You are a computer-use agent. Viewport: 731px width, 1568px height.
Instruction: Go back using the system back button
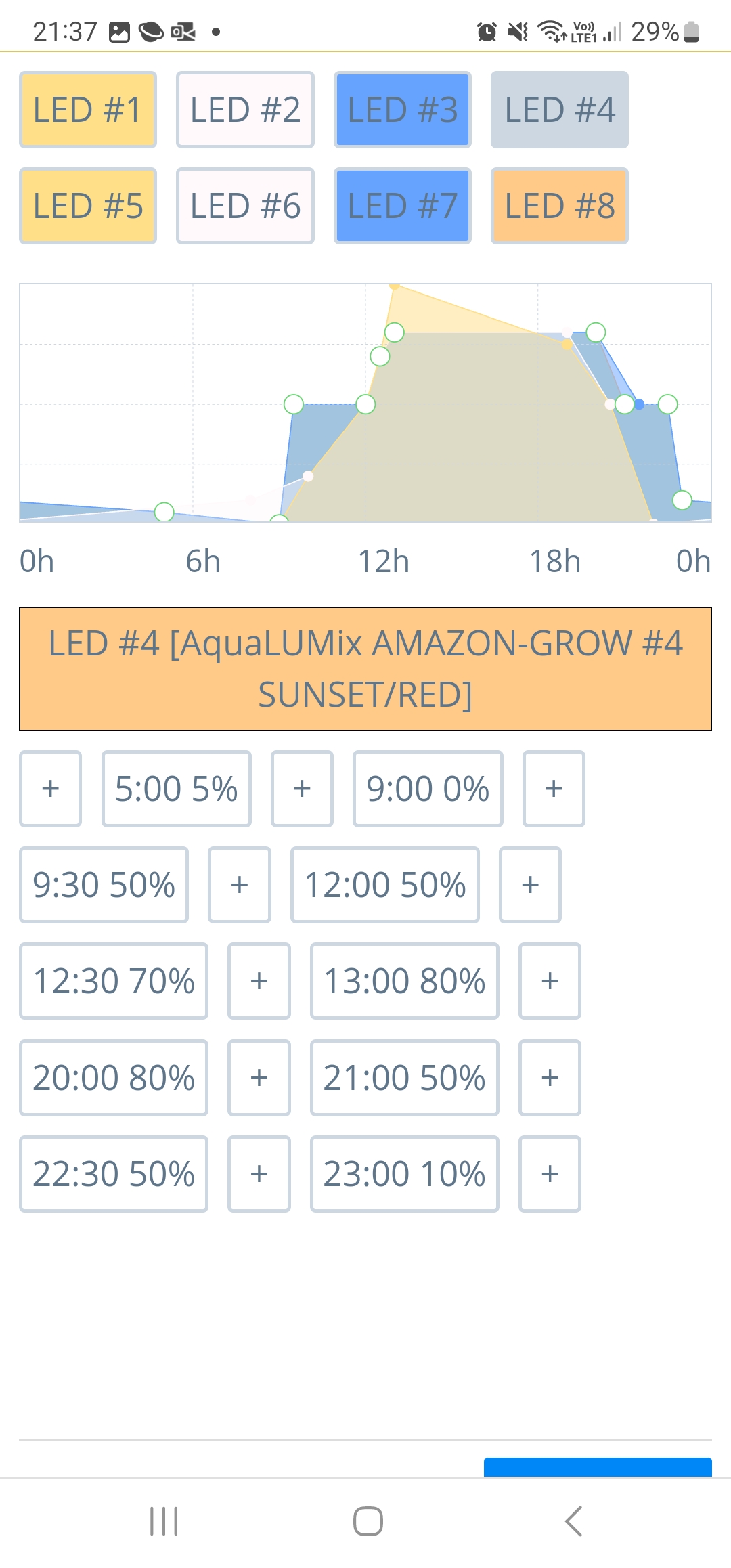coord(573,1521)
